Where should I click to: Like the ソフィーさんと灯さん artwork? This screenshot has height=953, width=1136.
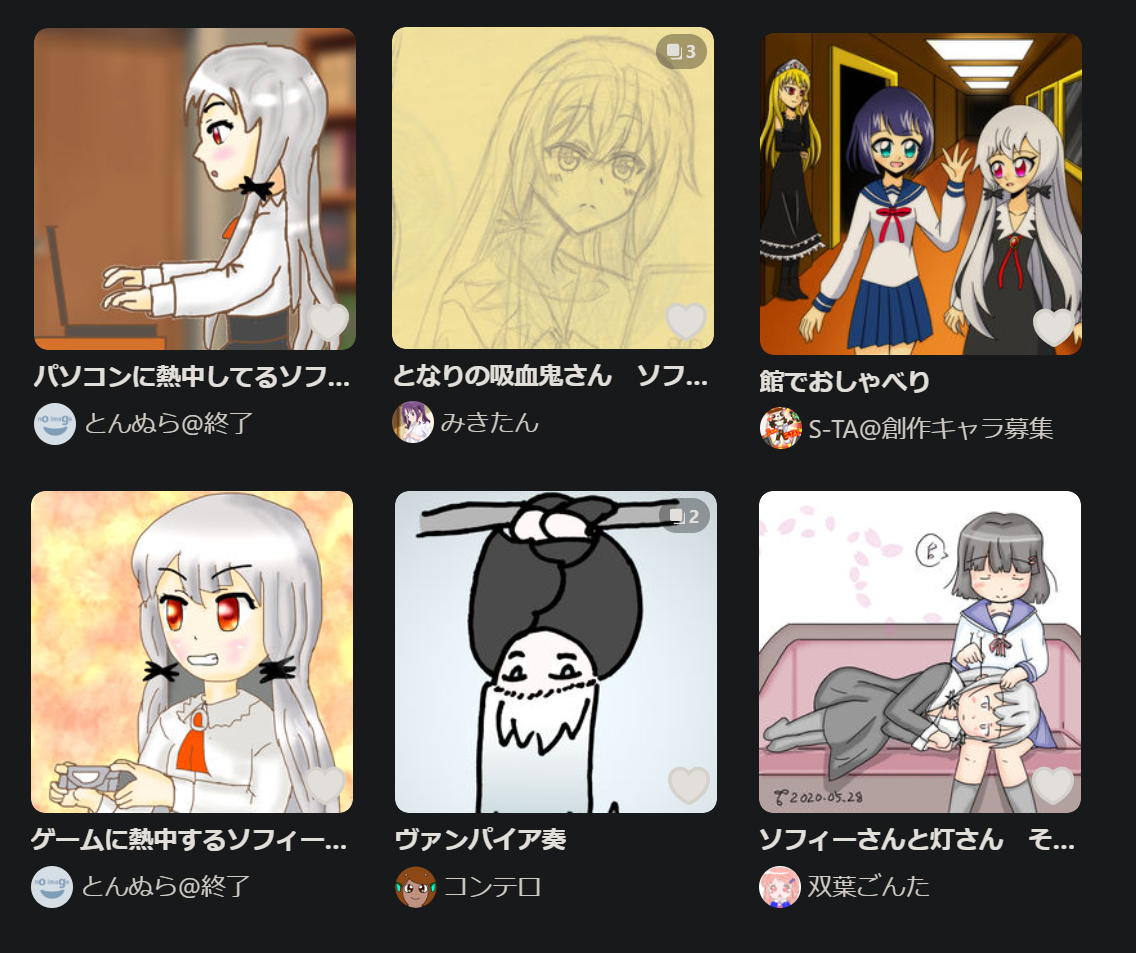click(x=1052, y=785)
